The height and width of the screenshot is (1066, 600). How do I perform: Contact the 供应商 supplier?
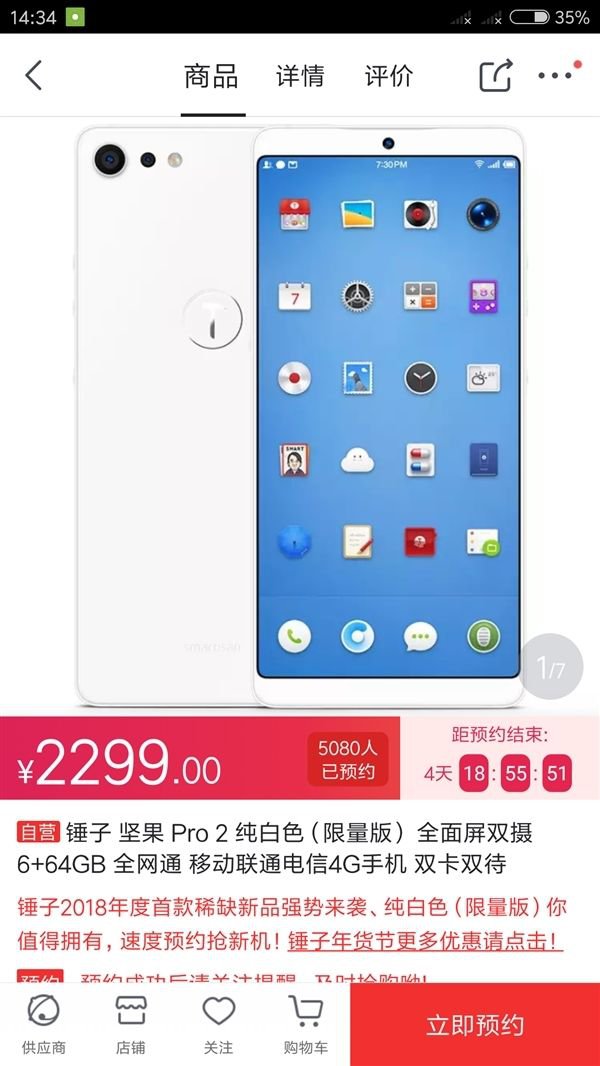pos(43,1025)
